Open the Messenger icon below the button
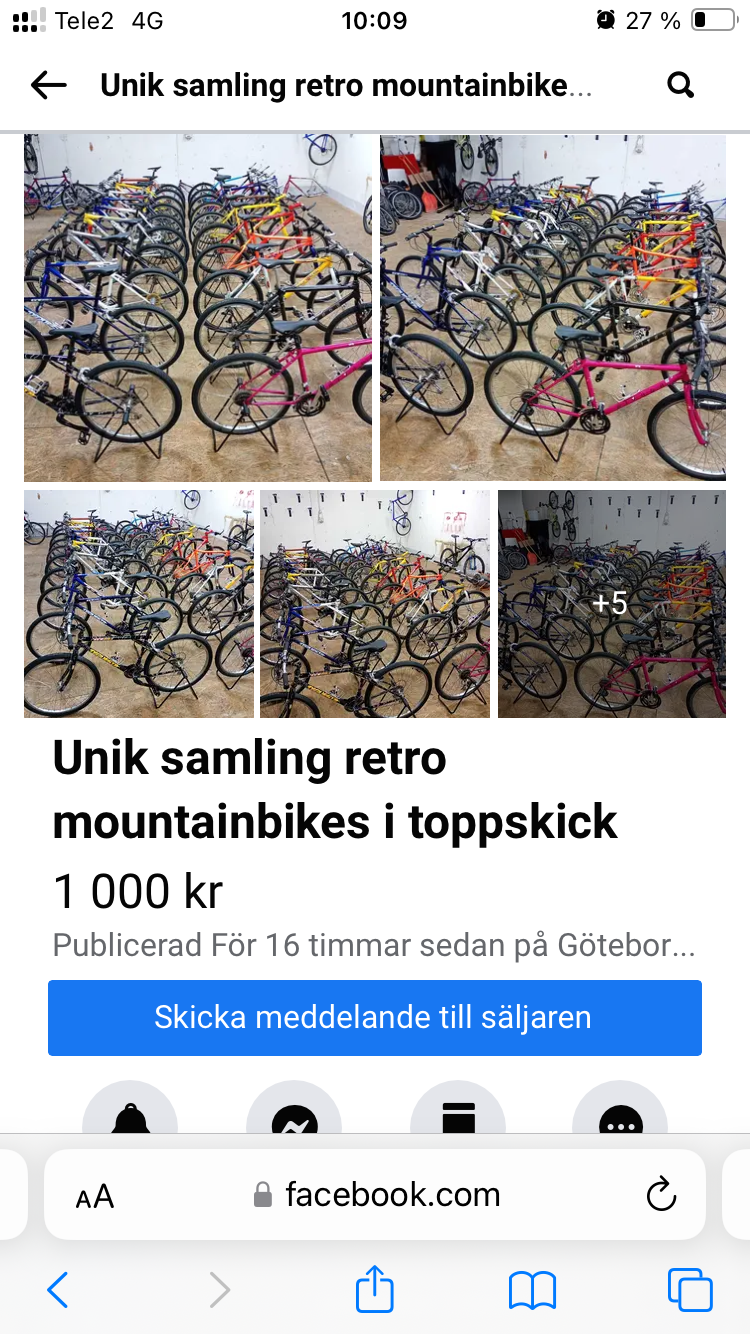Viewport: 750px width, 1334px height. (x=294, y=1115)
